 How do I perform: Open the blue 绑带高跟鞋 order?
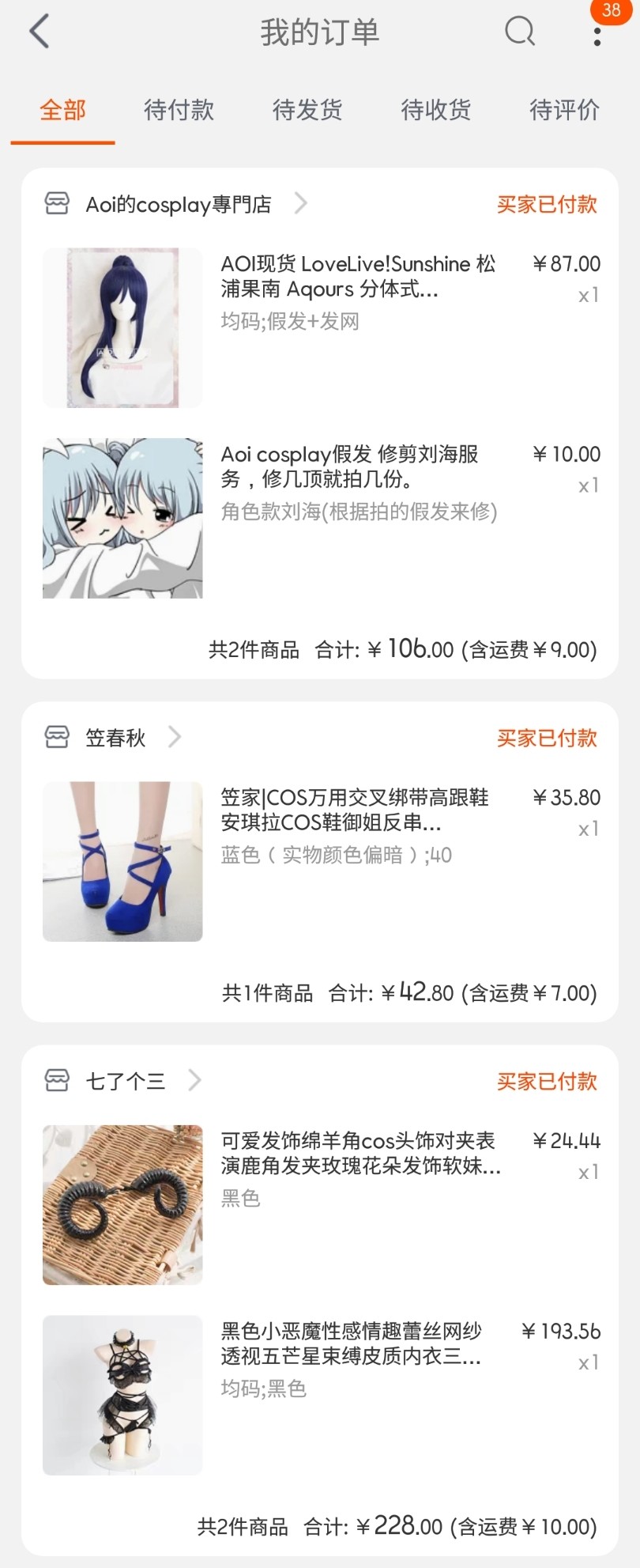355,810
